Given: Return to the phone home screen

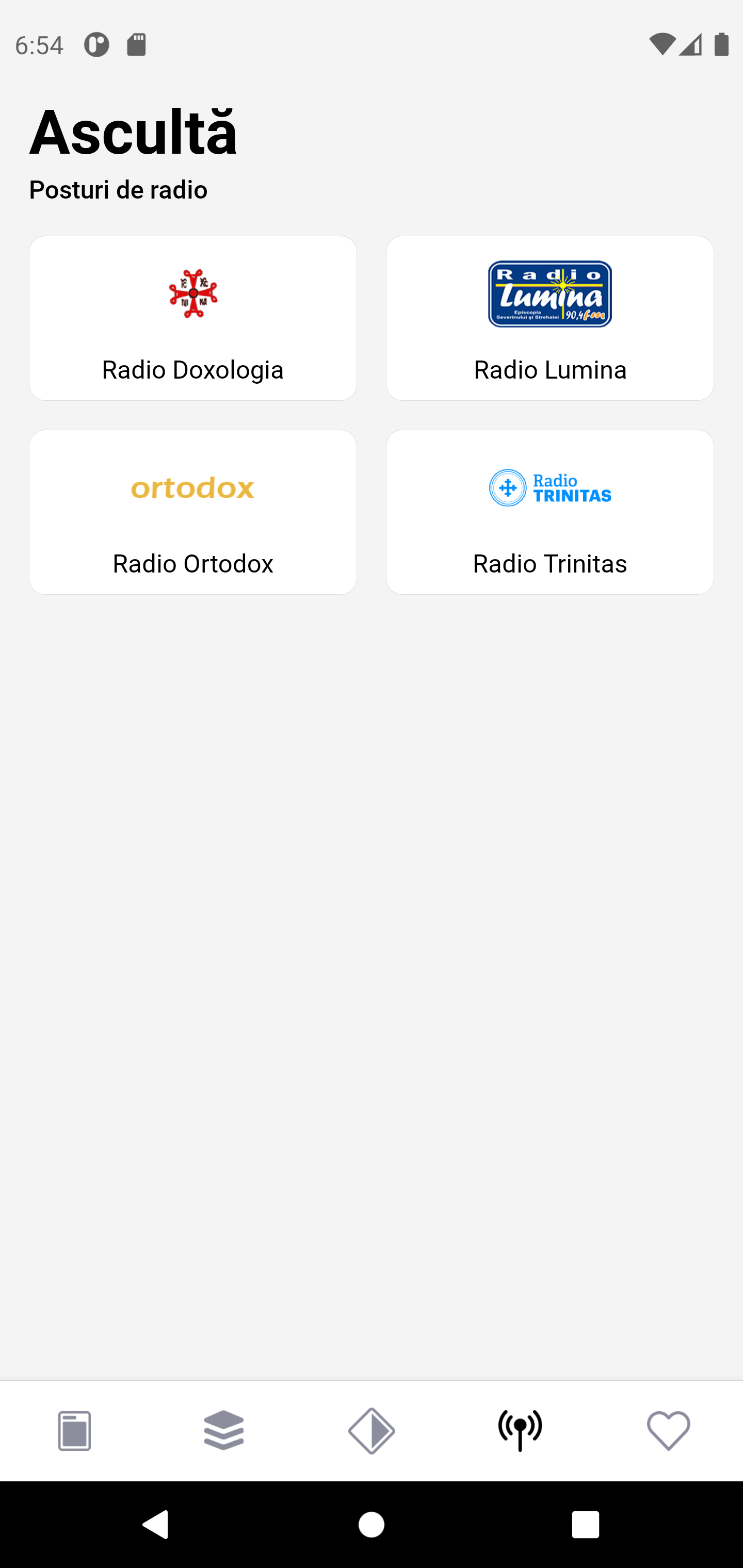Looking at the screenshot, I should [x=372, y=1525].
